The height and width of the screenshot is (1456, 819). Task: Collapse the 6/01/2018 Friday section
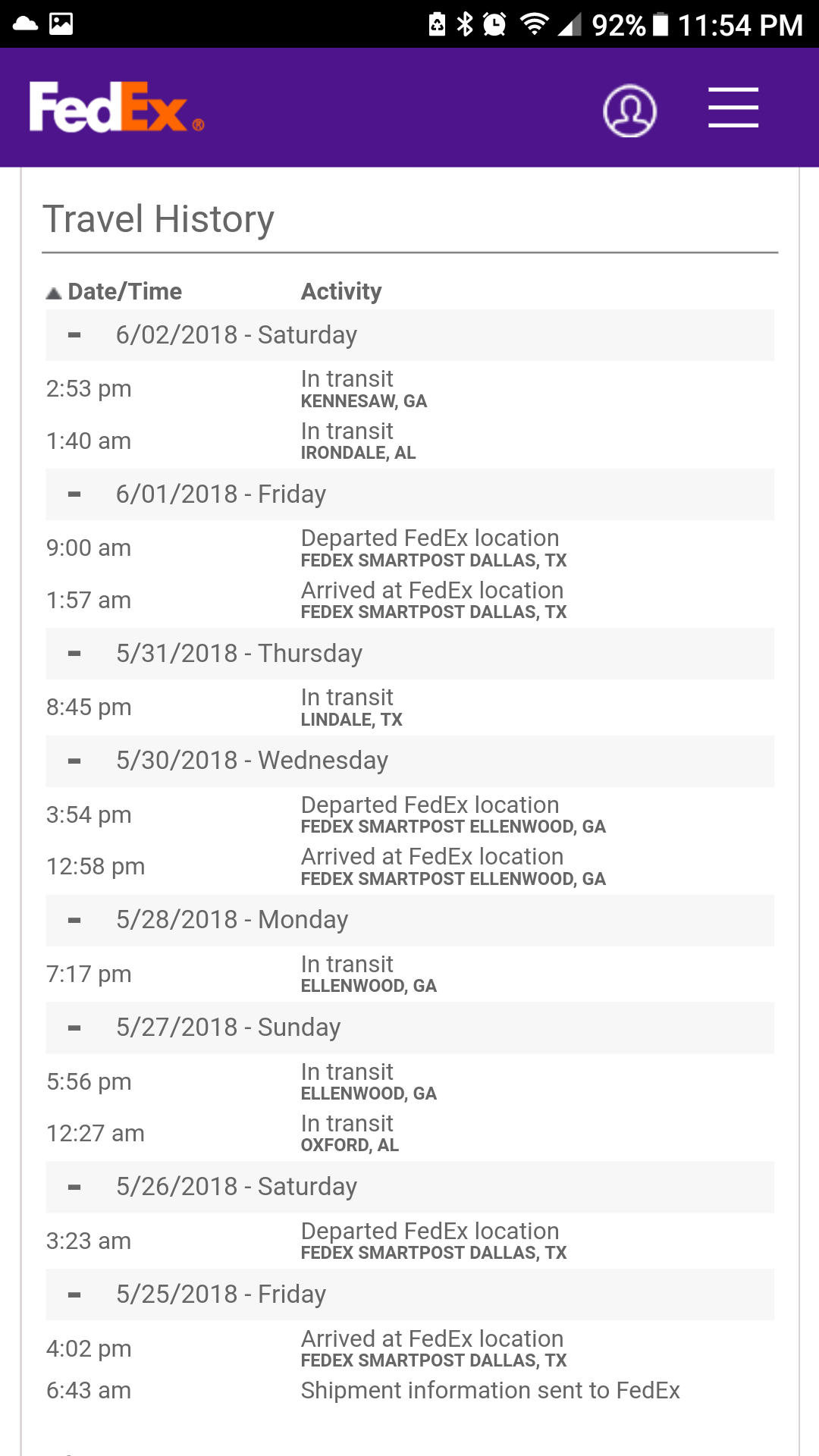pyautogui.click(x=74, y=494)
